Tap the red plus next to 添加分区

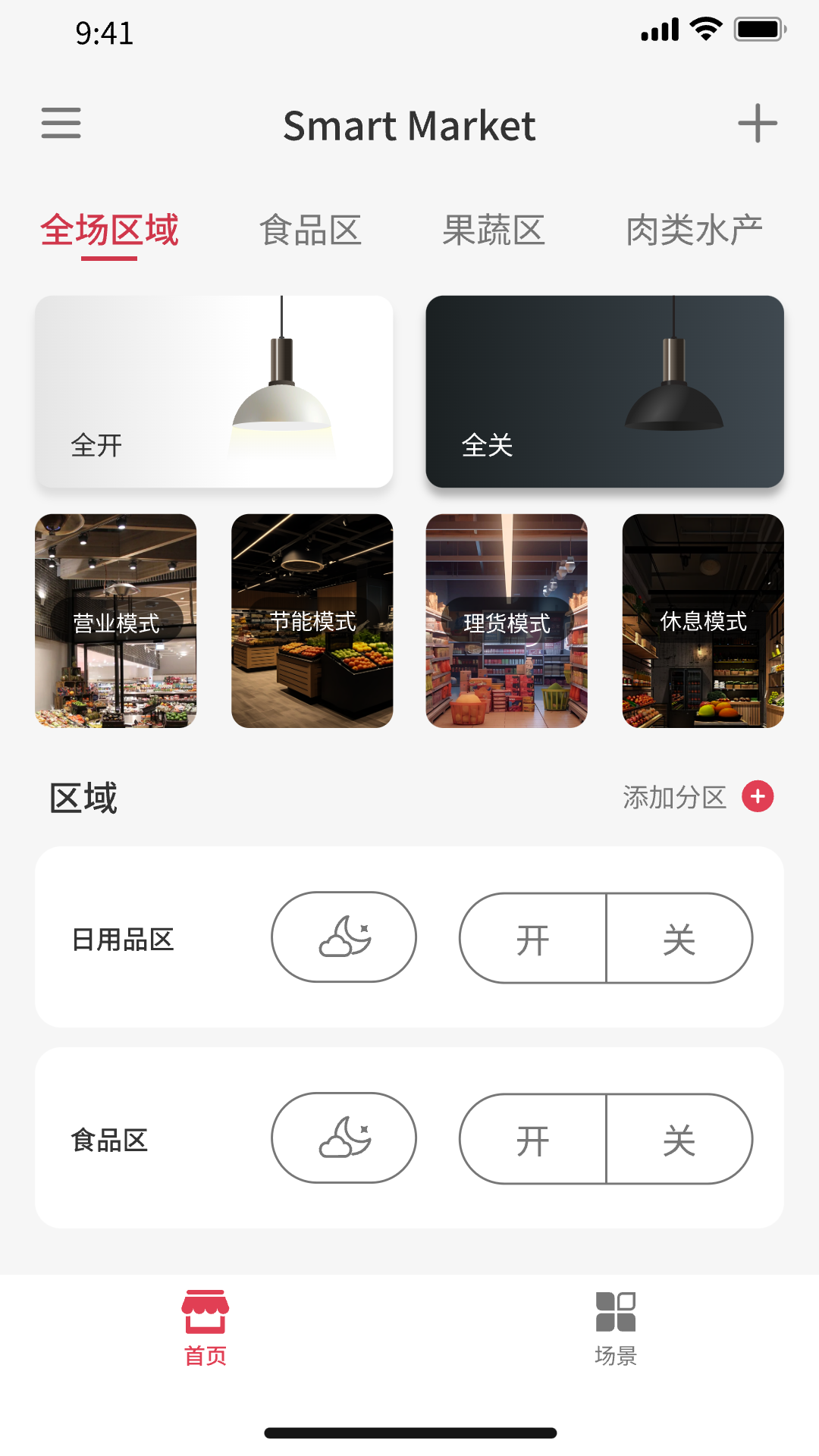[x=757, y=797]
